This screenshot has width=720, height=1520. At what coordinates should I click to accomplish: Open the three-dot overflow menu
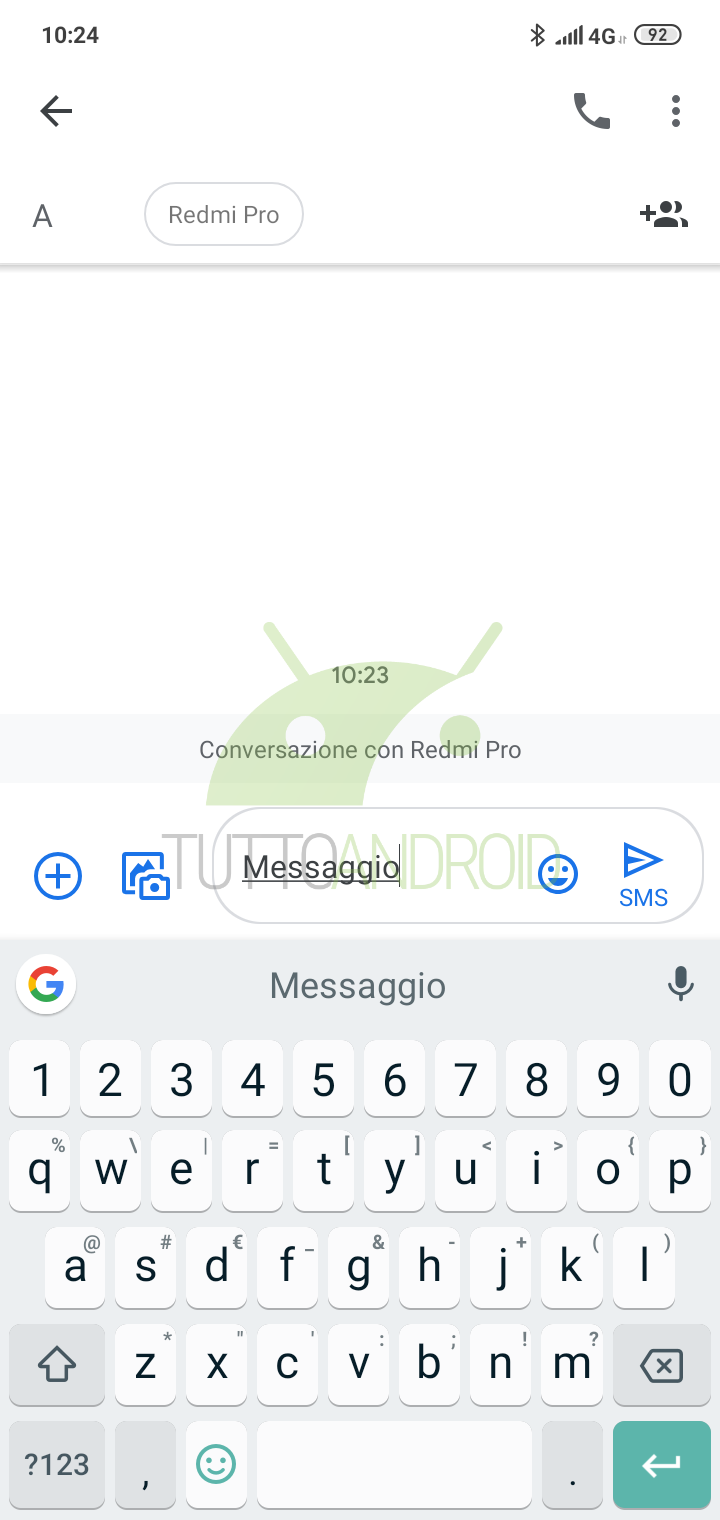(x=676, y=111)
